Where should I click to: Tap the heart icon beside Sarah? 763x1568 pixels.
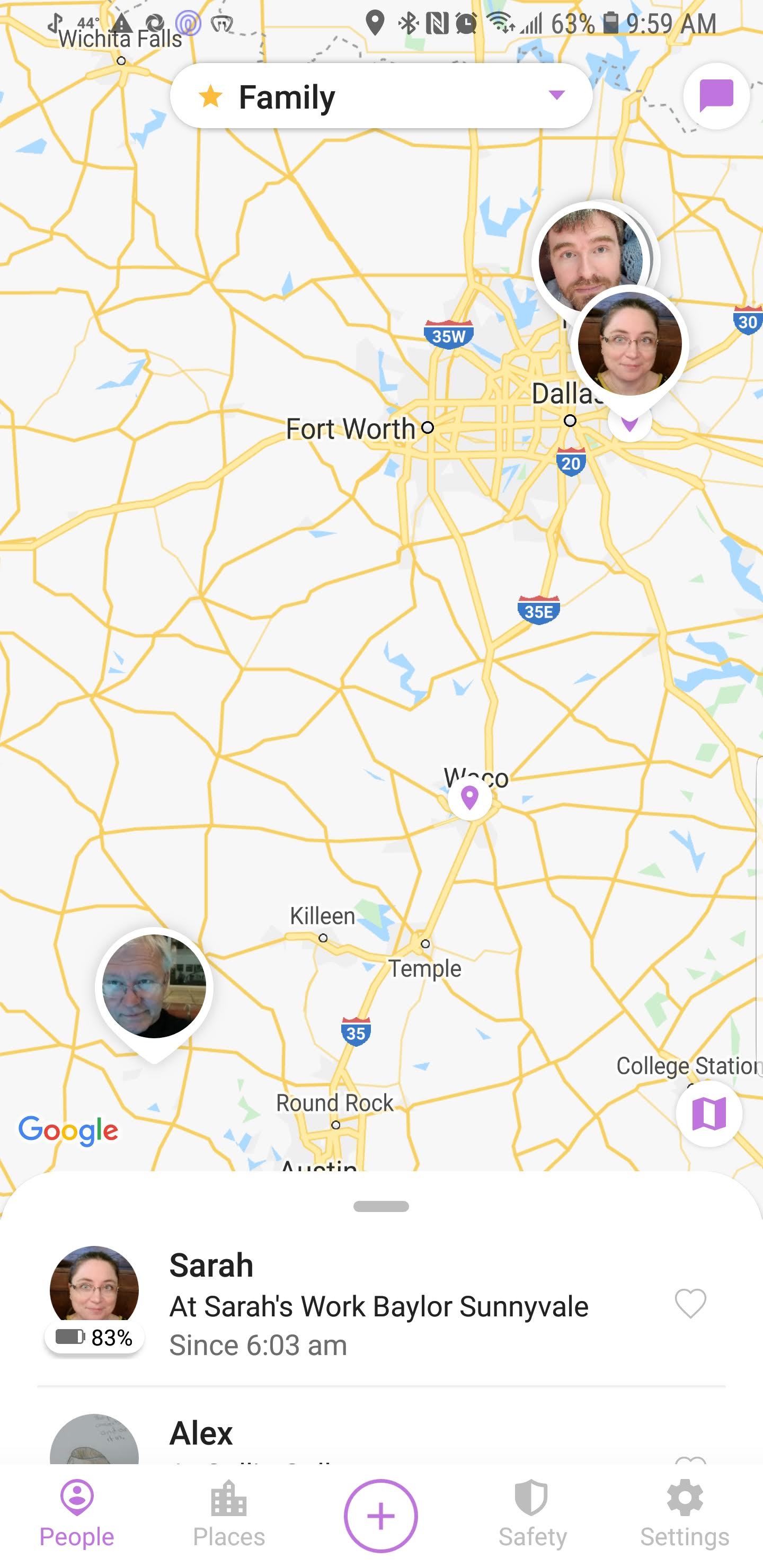[x=690, y=1303]
